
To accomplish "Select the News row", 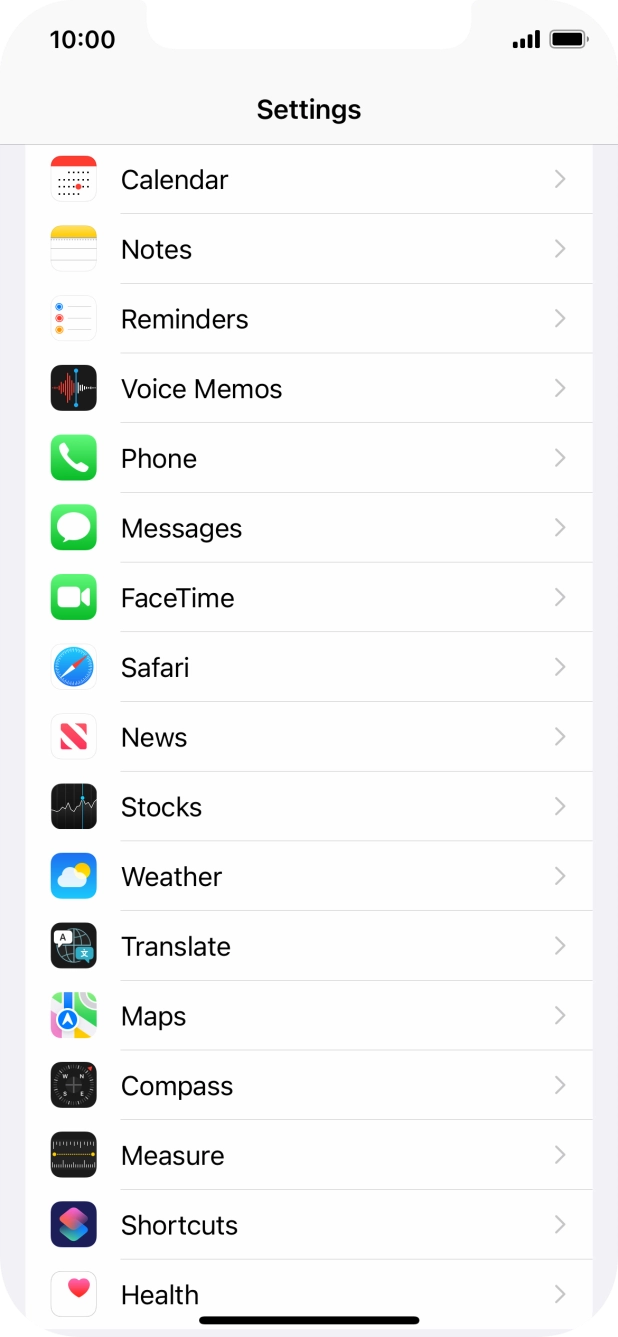I will pyautogui.click(x=308, y=738).
